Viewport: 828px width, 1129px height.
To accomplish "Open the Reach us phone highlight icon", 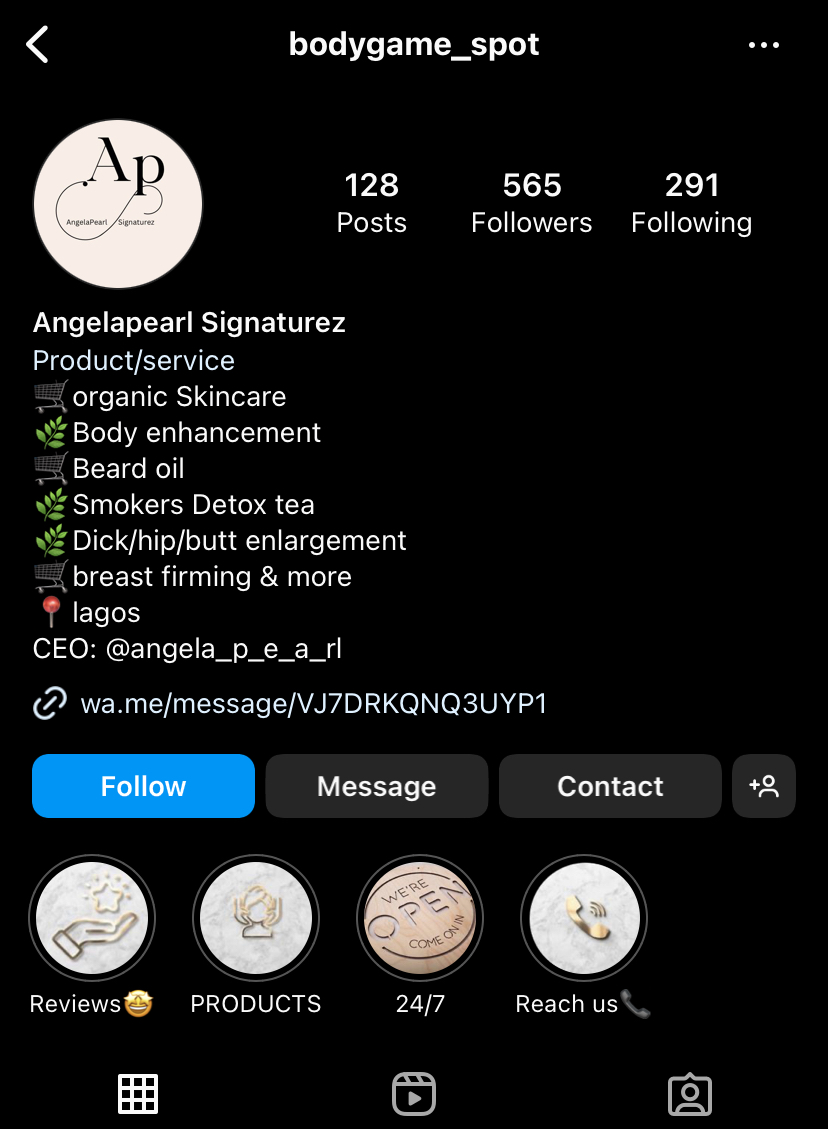I will point(583,917).
